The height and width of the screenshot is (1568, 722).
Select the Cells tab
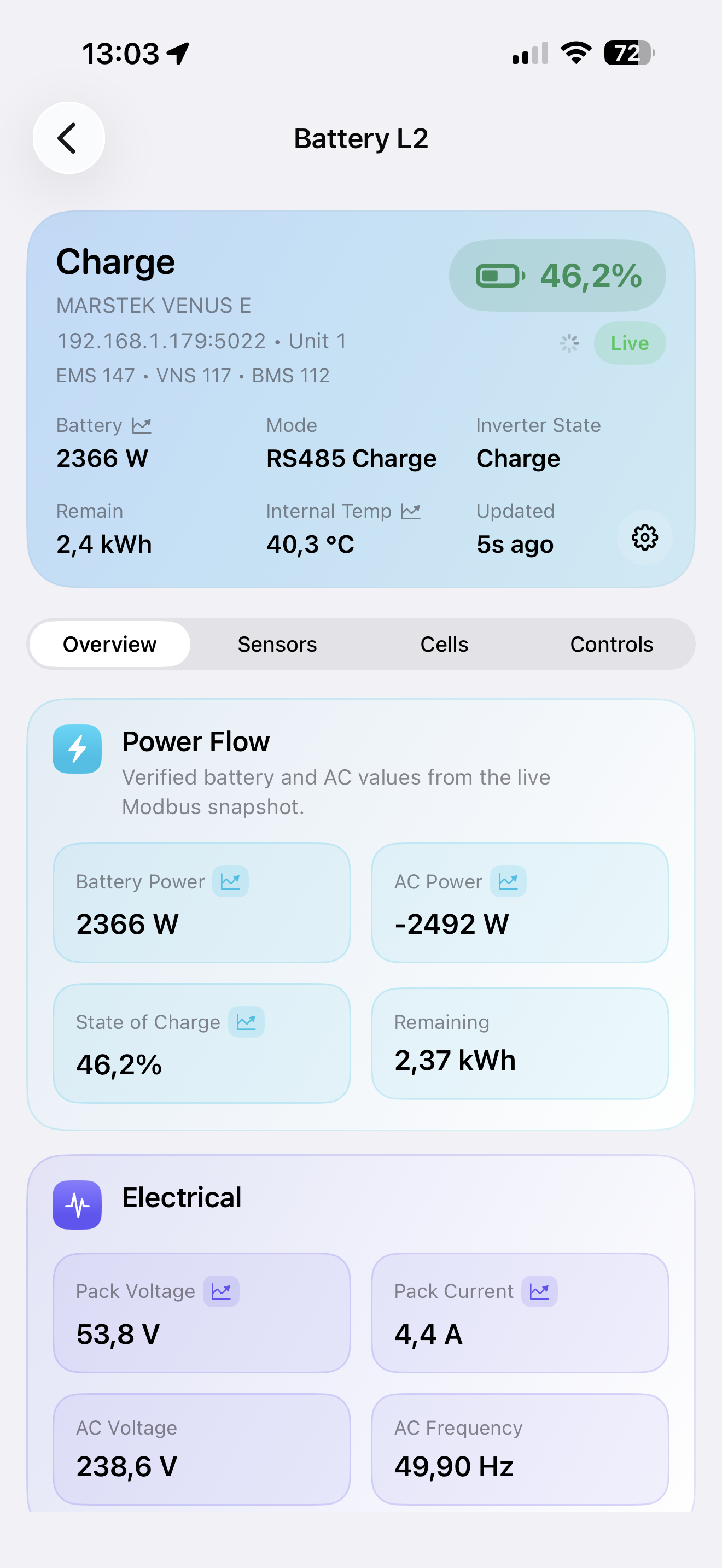(x=444, y=643)
